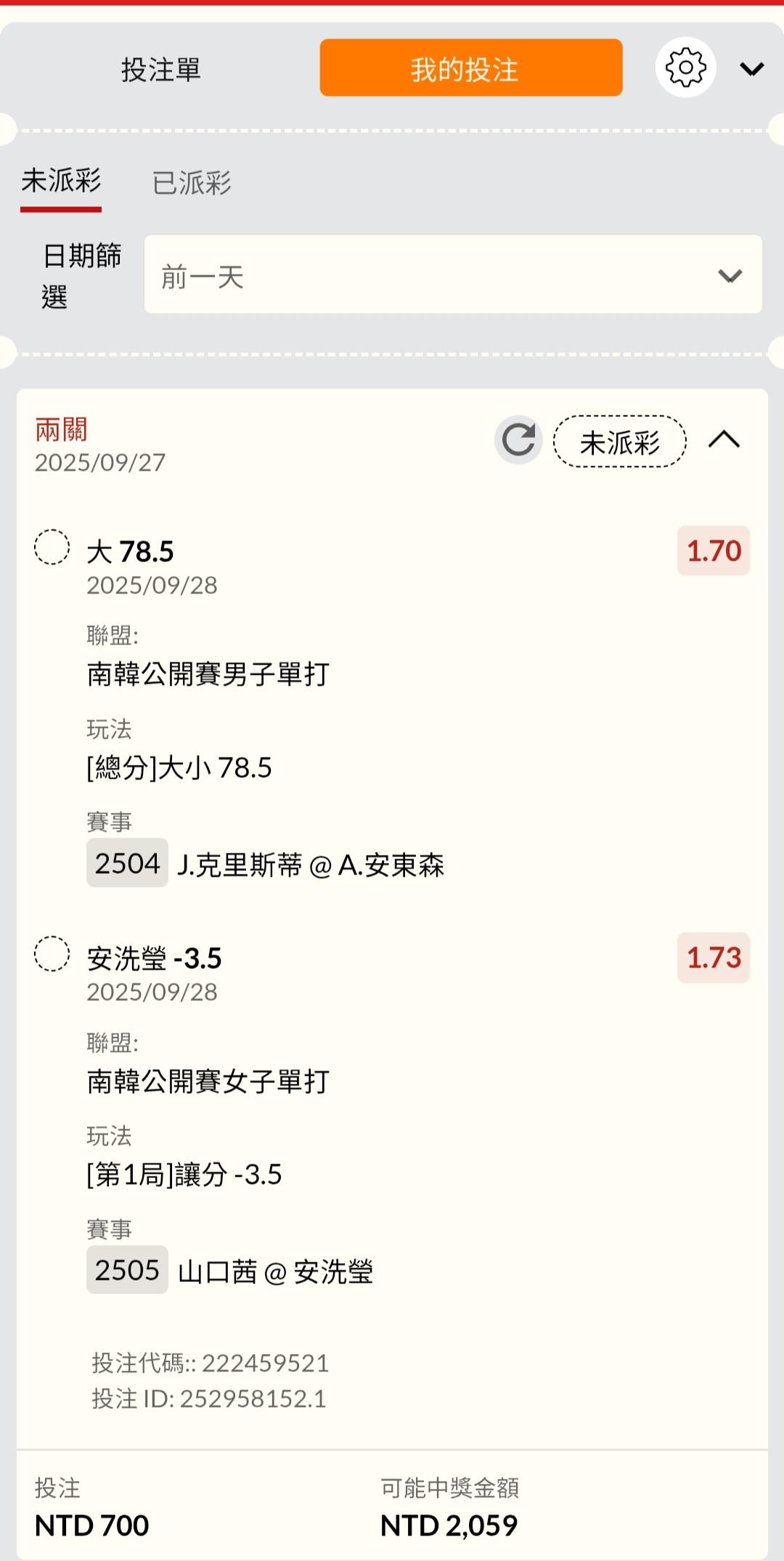Switch to the 投注單 tab
Viewport: 784px width, 1561px height.
pos(160,69)
